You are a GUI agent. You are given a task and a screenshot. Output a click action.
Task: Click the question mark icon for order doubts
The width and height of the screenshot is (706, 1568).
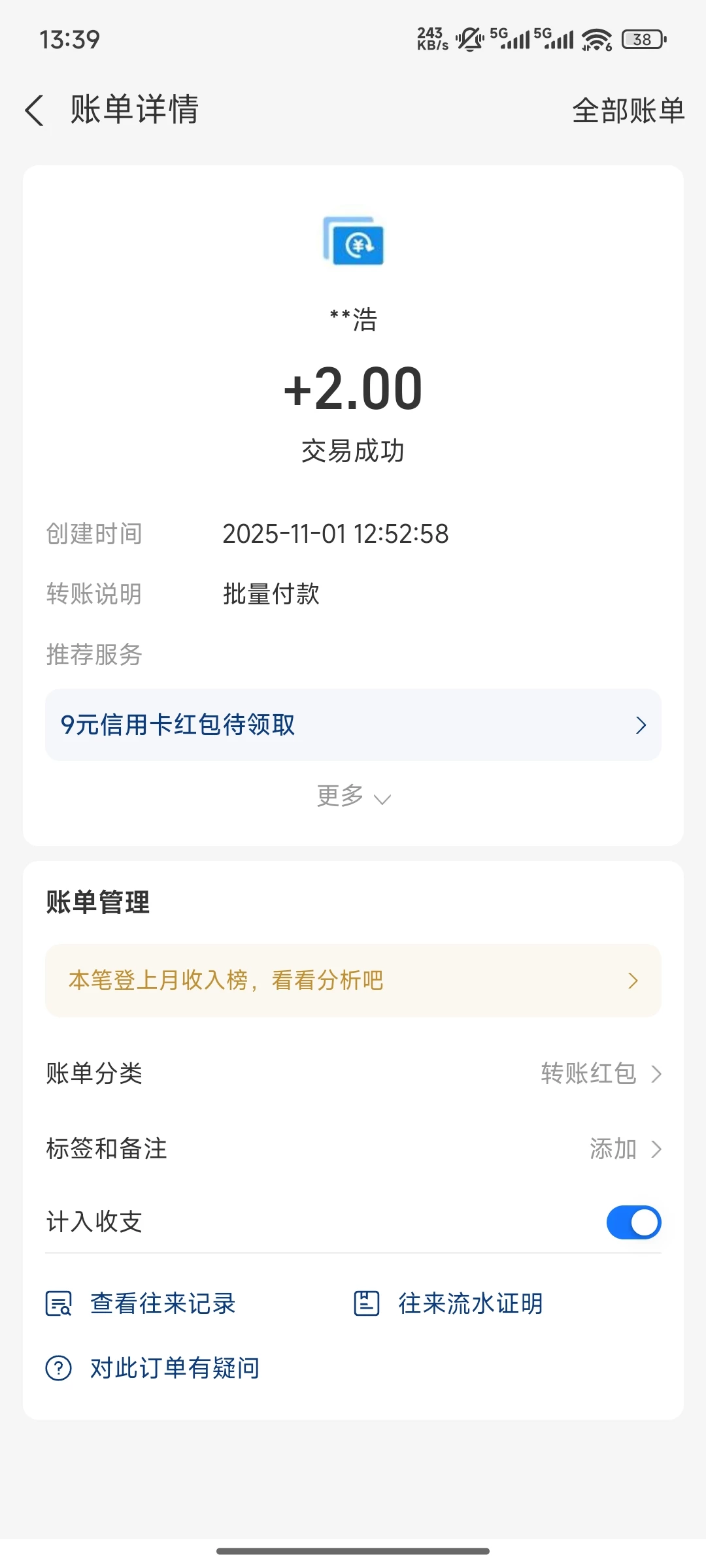58,1367
